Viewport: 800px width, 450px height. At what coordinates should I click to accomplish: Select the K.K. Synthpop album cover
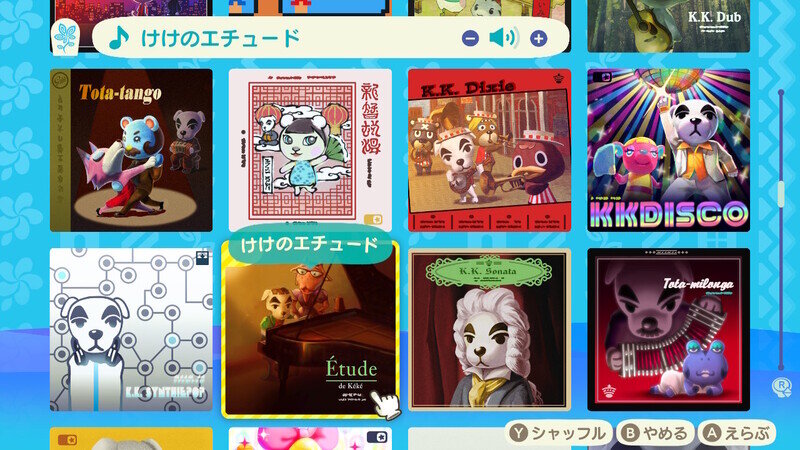pyautogui.click(x=131, y=330)
